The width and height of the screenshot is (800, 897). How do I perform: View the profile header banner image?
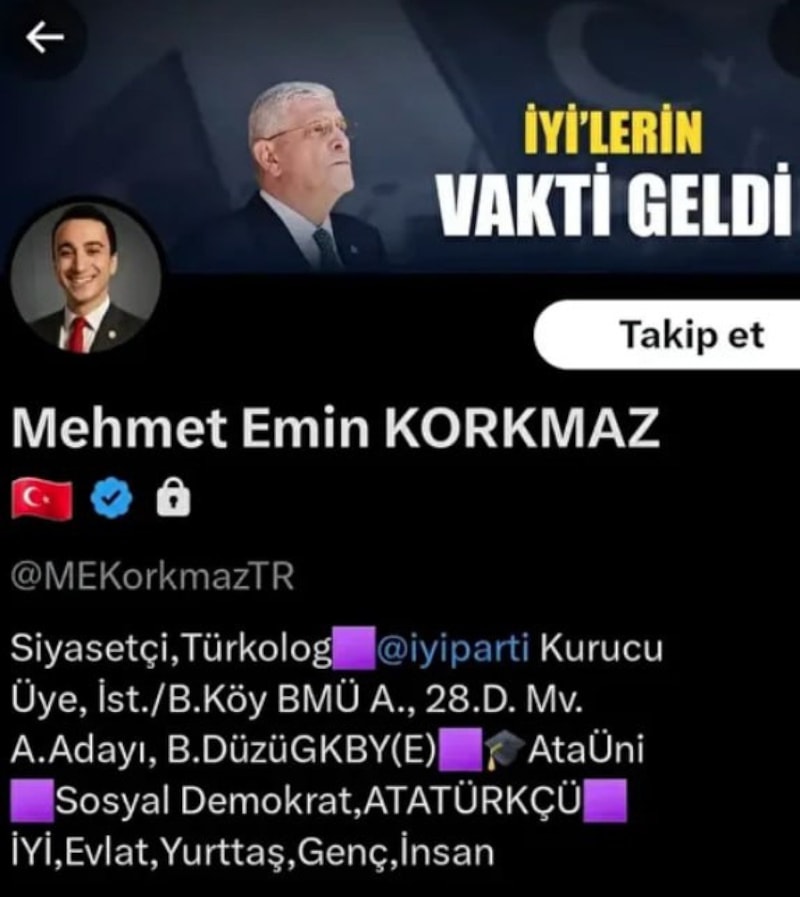(x=500, y=130)
